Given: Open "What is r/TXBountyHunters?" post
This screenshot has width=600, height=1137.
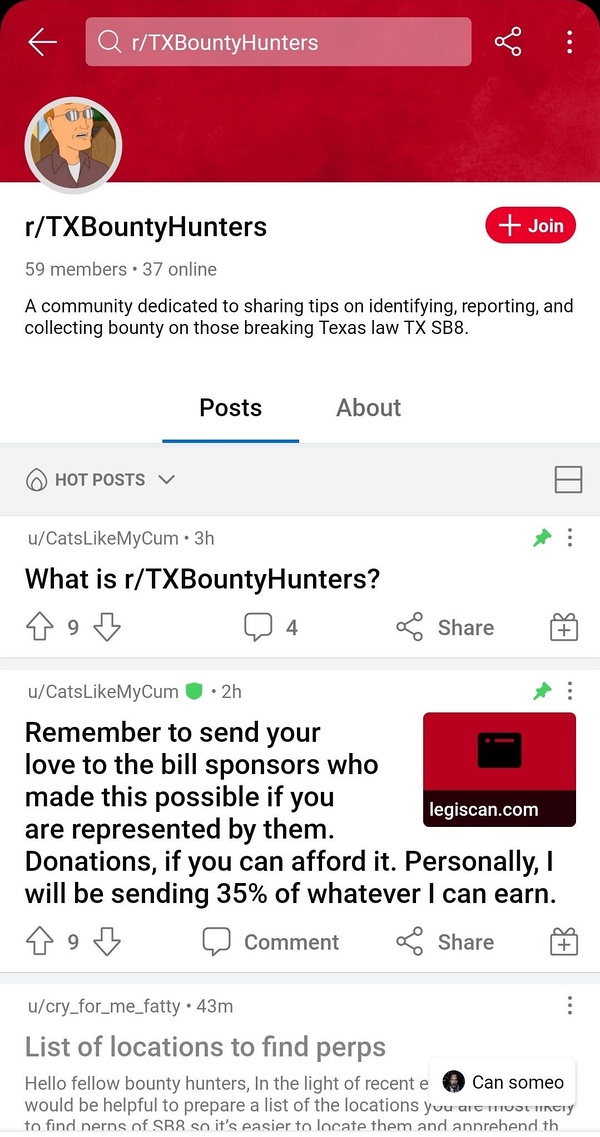Looking at the screenshot, I should click(202, 579).
